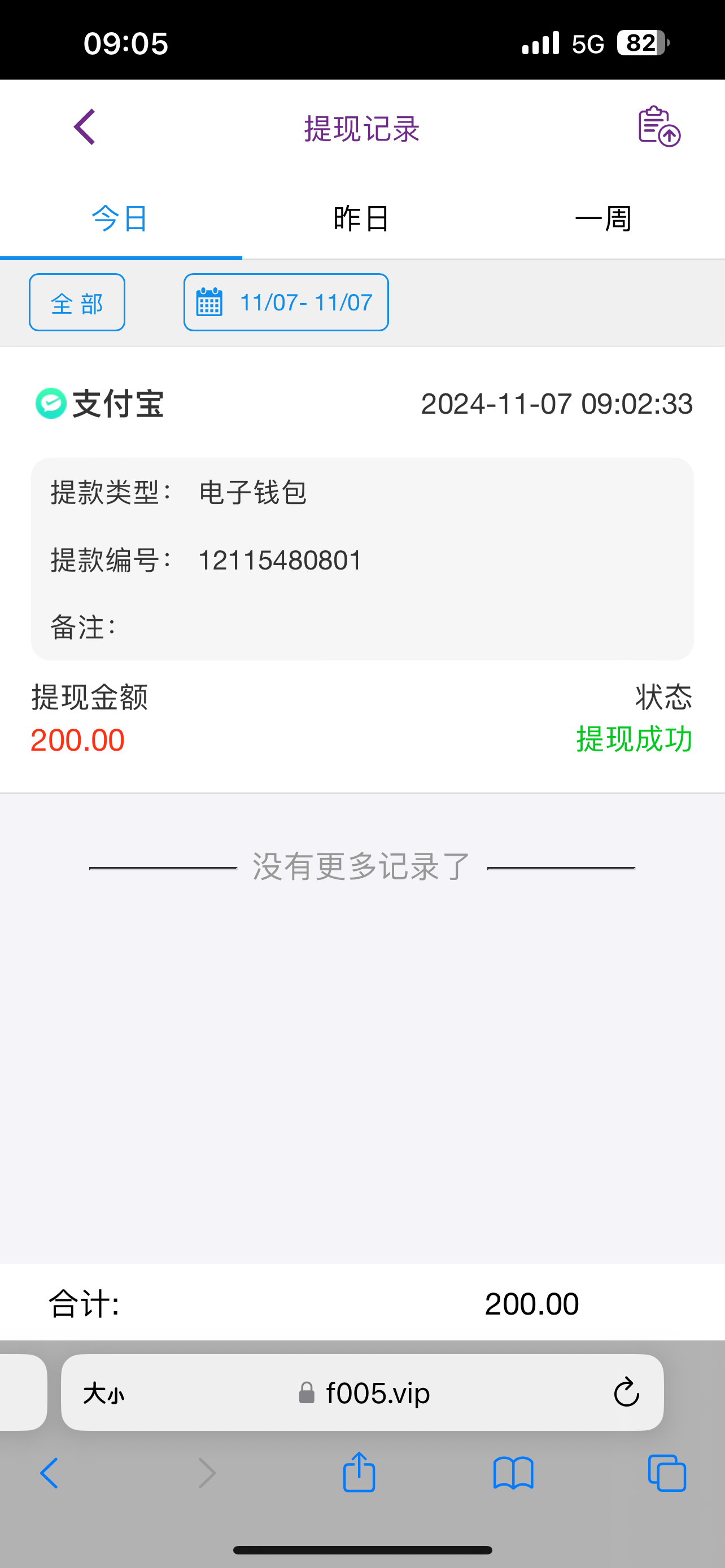The width and height of the screenshot is (725, 1568).
Task: Open the 11/07- 11/07 date picker
Action: pyautogui.click(x=286, y=303)
